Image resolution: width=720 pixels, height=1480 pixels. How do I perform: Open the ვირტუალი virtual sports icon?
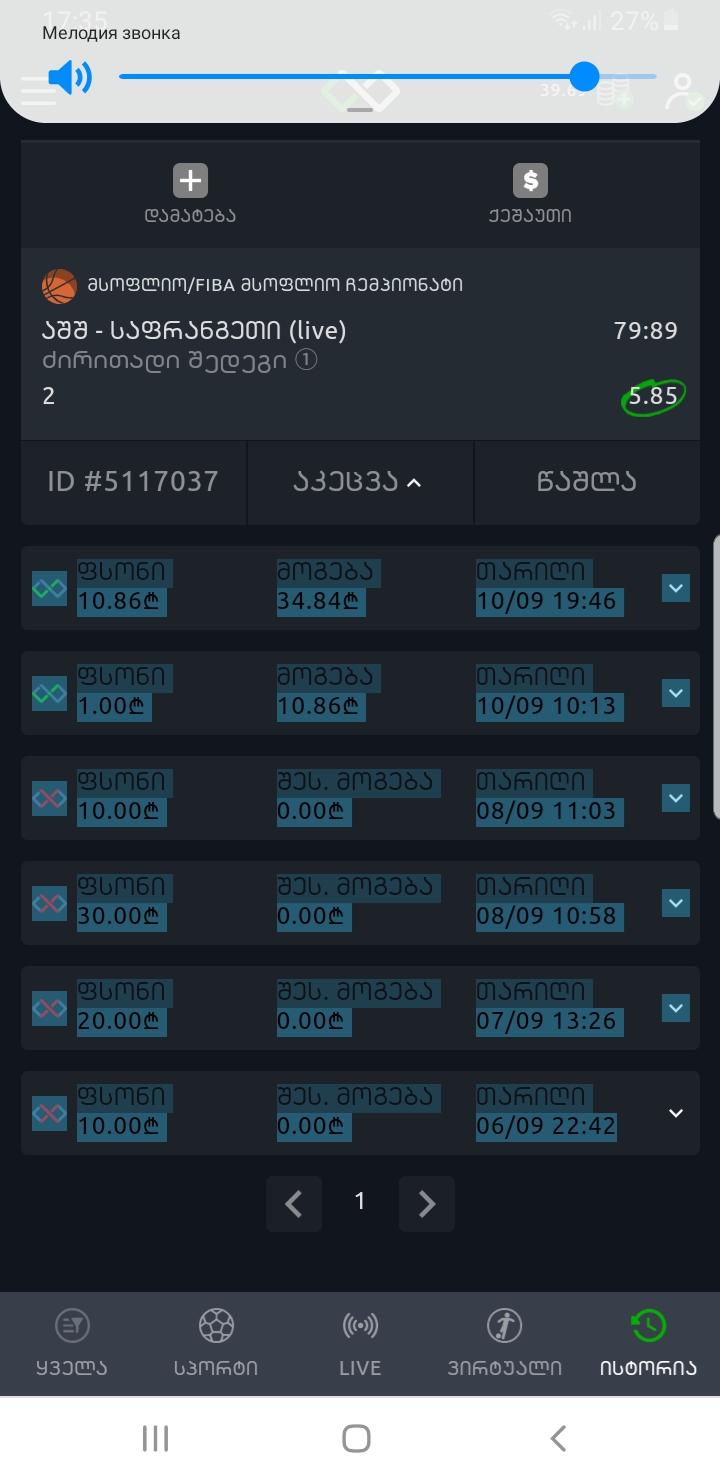(503, 1324)
